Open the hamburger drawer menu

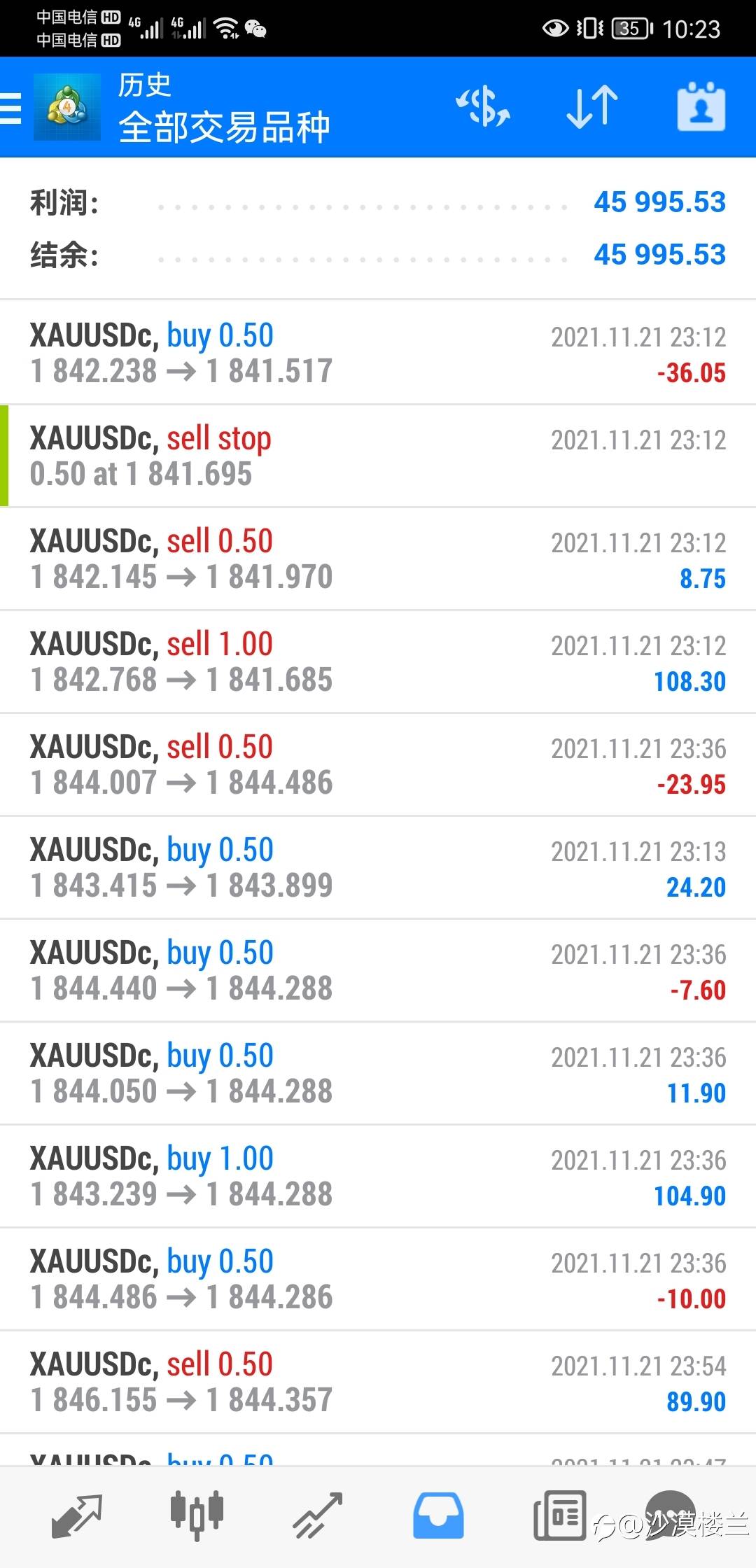click(11, 107)
